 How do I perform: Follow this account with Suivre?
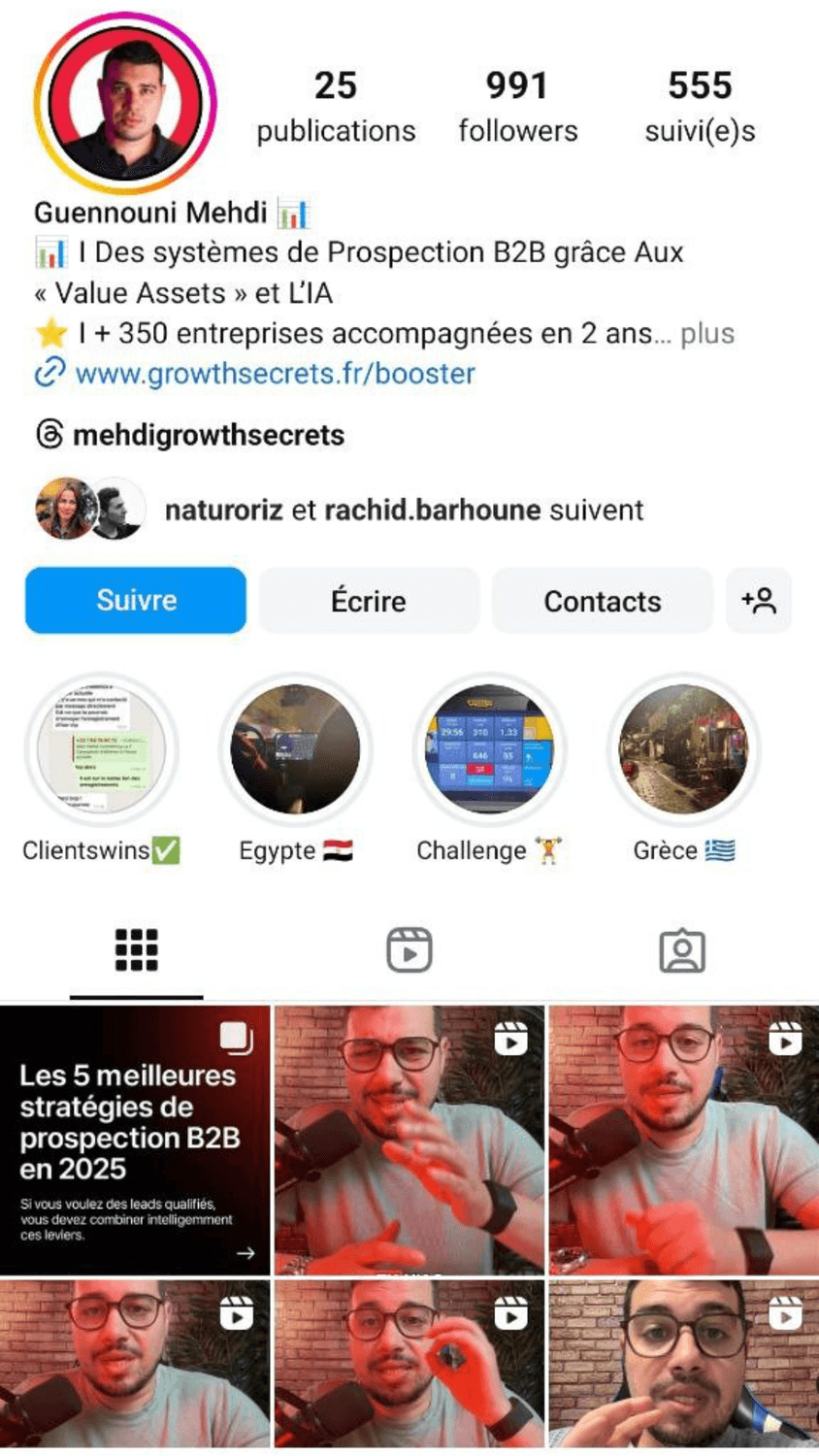click(136, 601)
